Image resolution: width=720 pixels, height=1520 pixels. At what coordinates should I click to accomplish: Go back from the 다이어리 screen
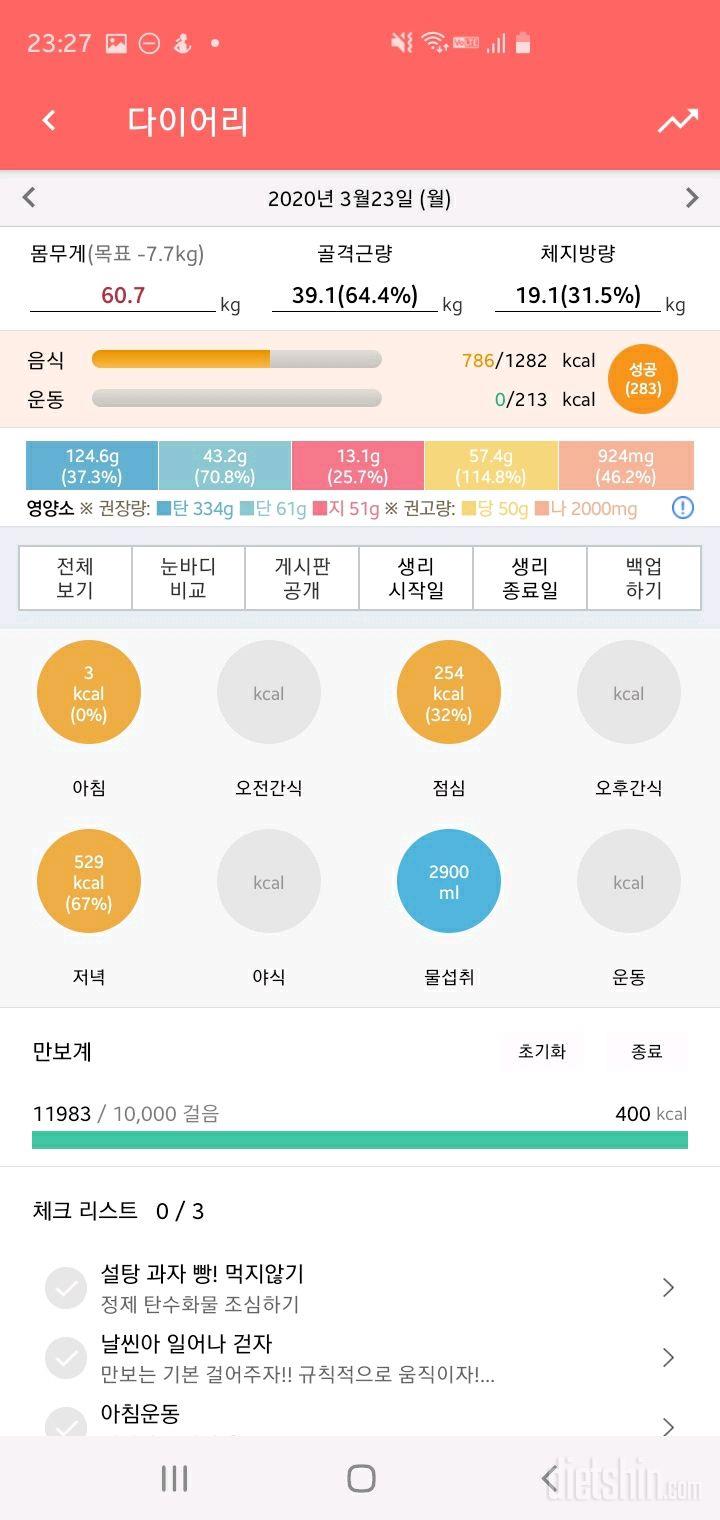48,121
